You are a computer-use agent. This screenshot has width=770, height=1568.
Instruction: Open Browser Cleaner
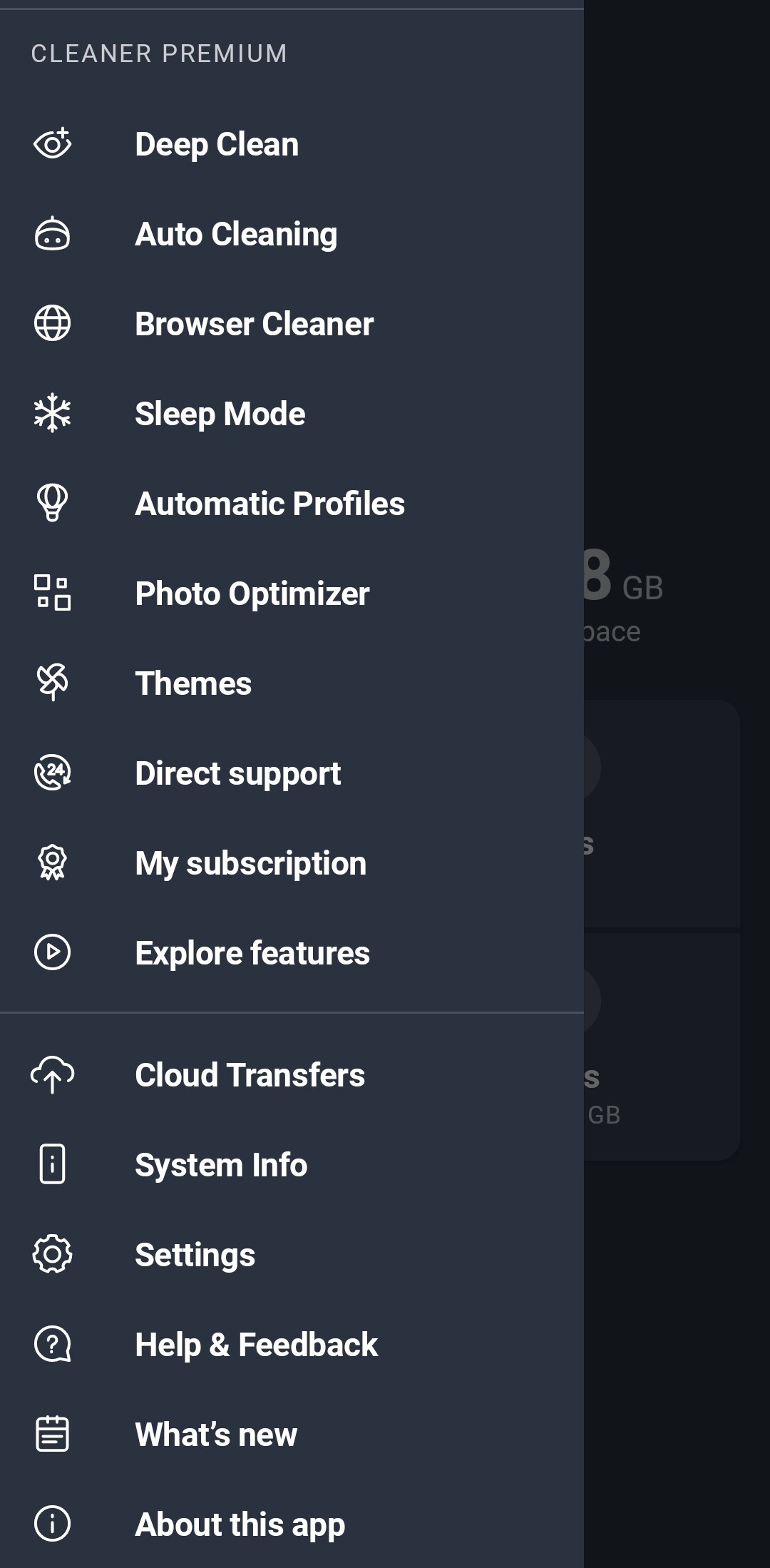(x=292, y=324)
